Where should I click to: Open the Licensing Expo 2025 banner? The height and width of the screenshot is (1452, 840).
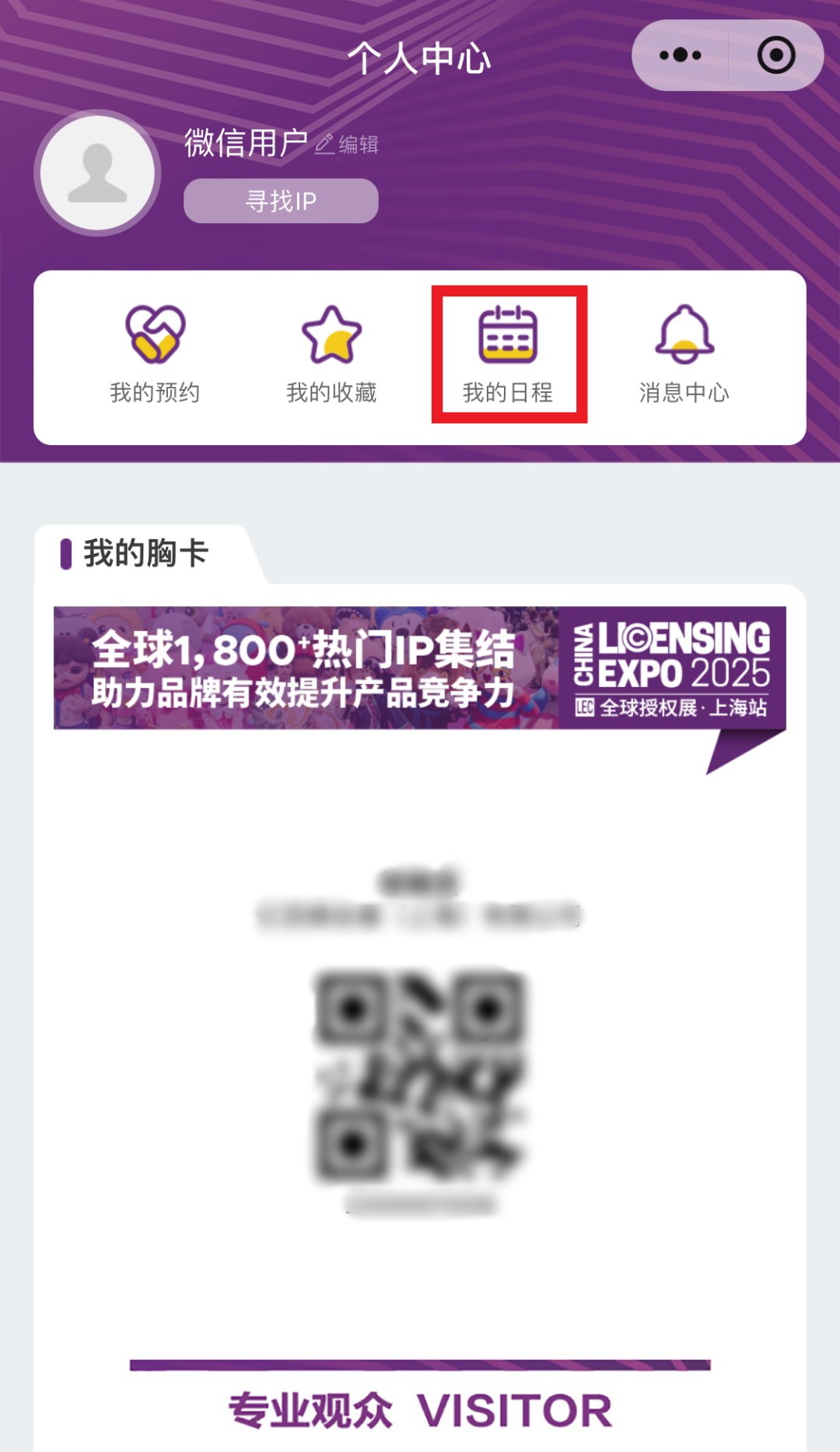(419, 668)
